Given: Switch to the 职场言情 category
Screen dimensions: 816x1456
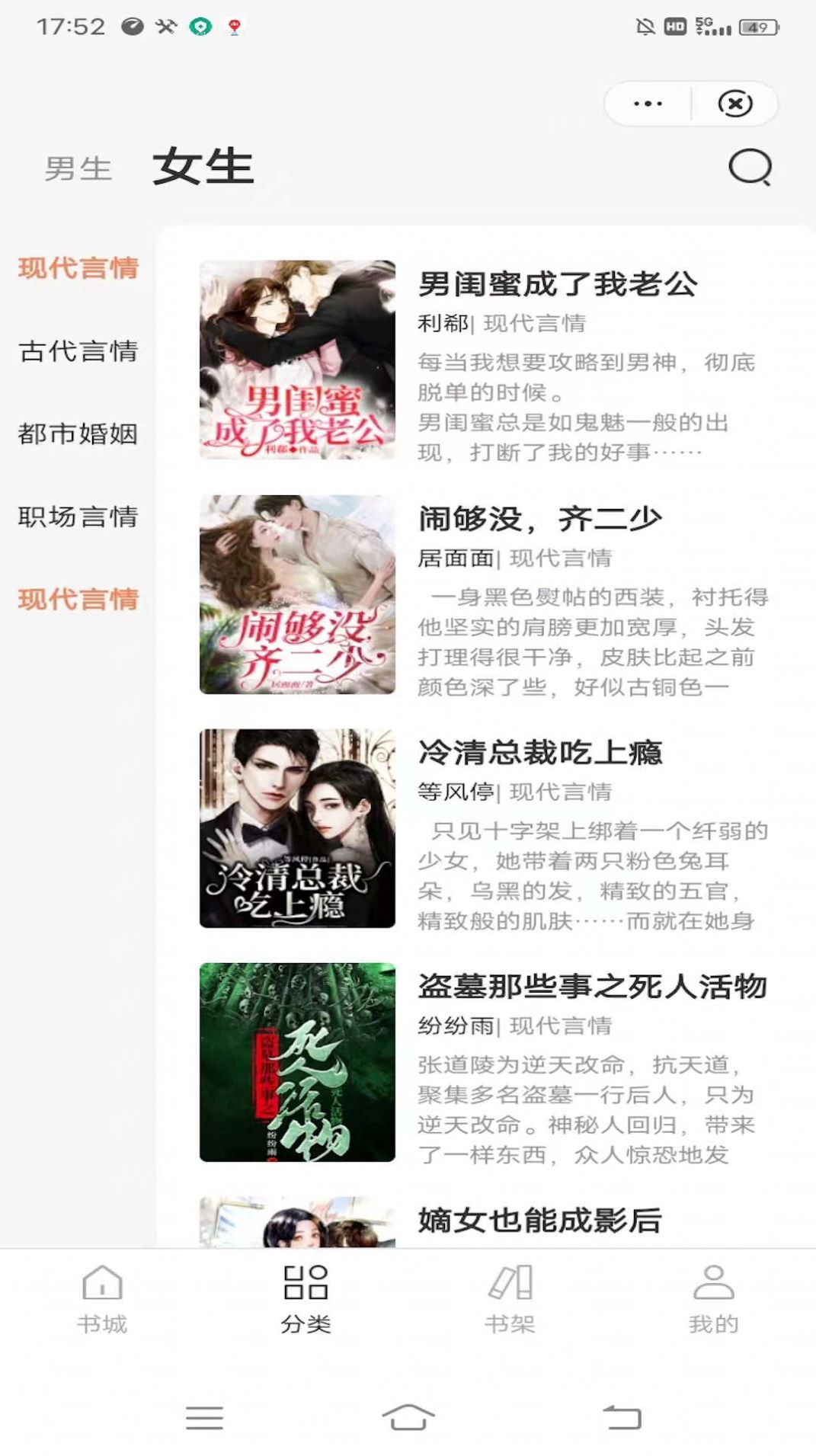Looking at the screenshot, I should [x=78, y=517].
